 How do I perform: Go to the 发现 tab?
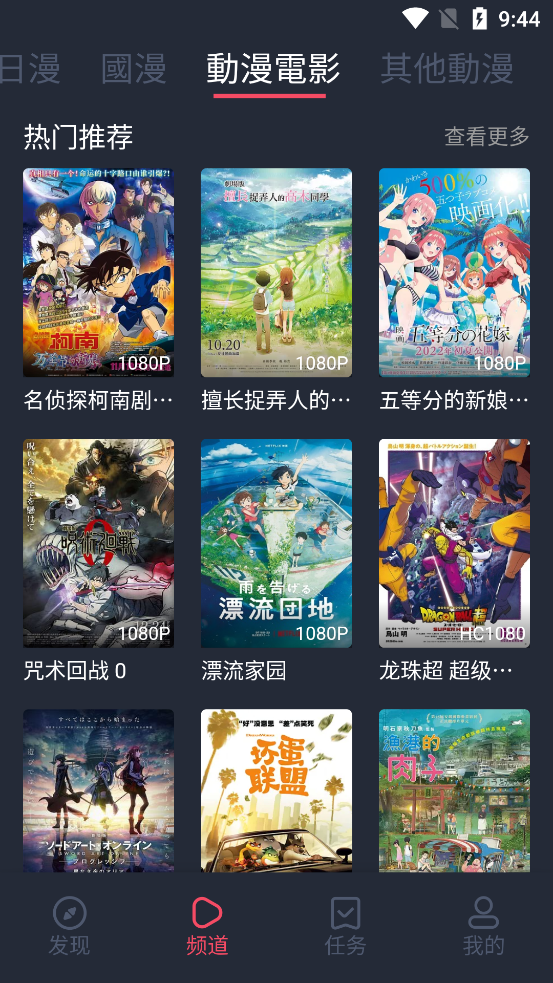pos(69,926)
